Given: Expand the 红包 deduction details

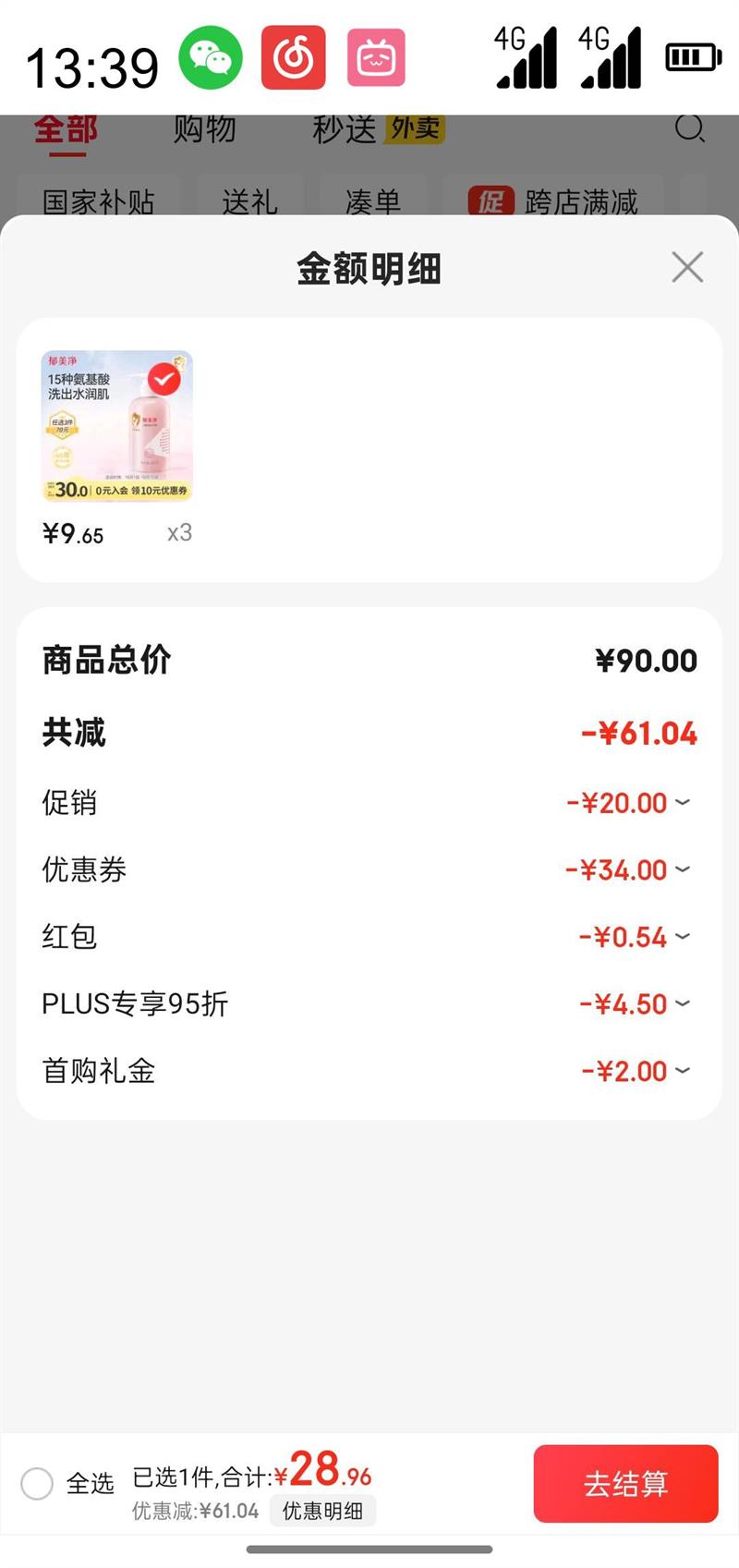Looking at the screenshot, I should pyautogui.click(x=683, y=937).
